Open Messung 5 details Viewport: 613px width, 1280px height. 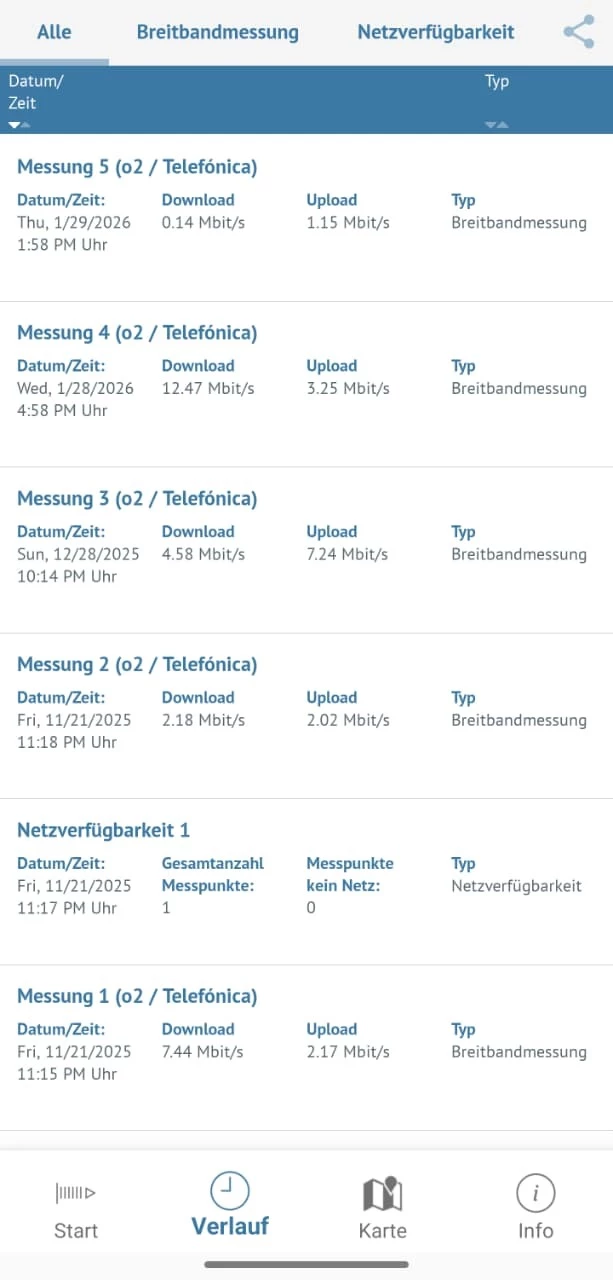pyautogui.click(x=137, y=167)
